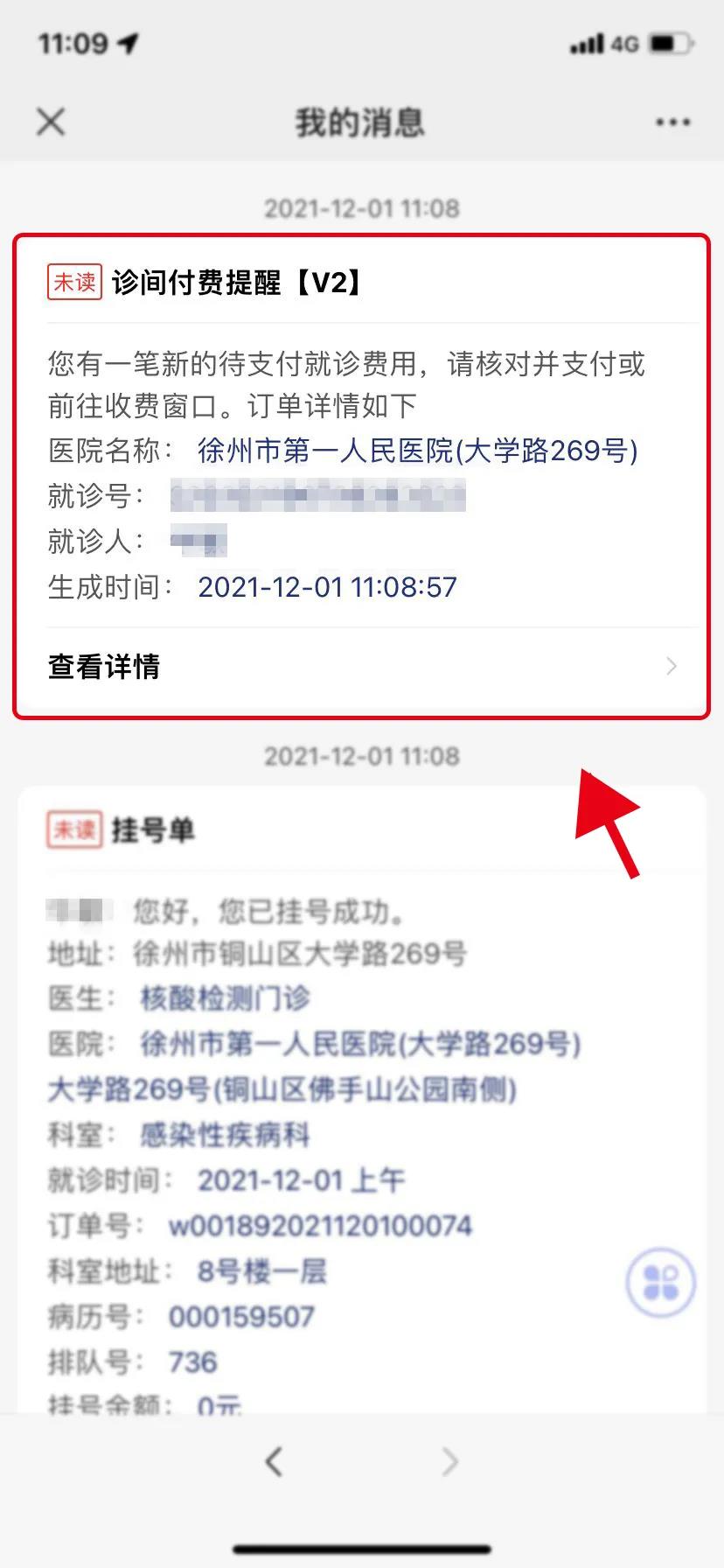Image resolution: width=724 pixels, height=1568 pixels.
Task: Open 查看详情 for the payment reminder
Action: 361,667
